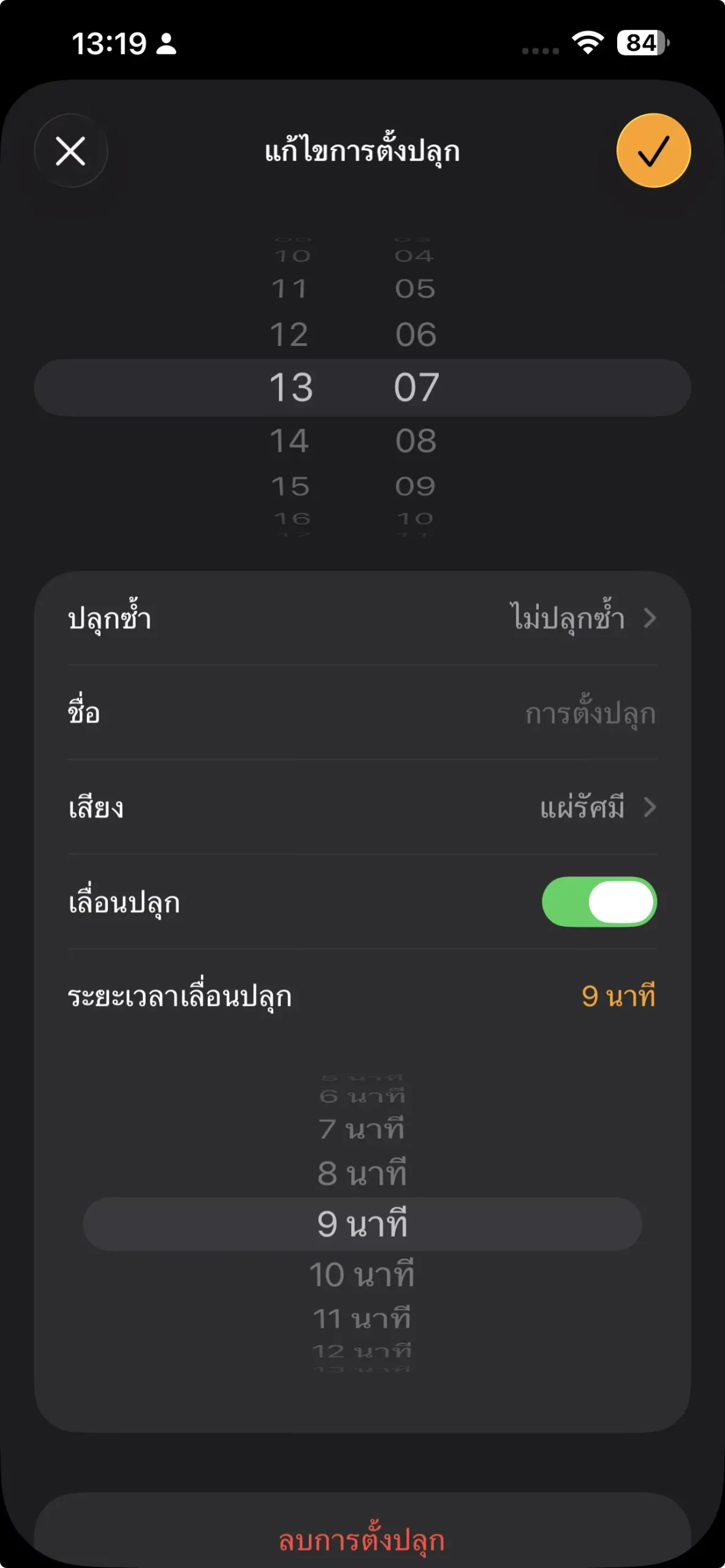Confirm alarm changes with the checkmark
This screenshot has height=1568, width=725.
click(653, 151)
